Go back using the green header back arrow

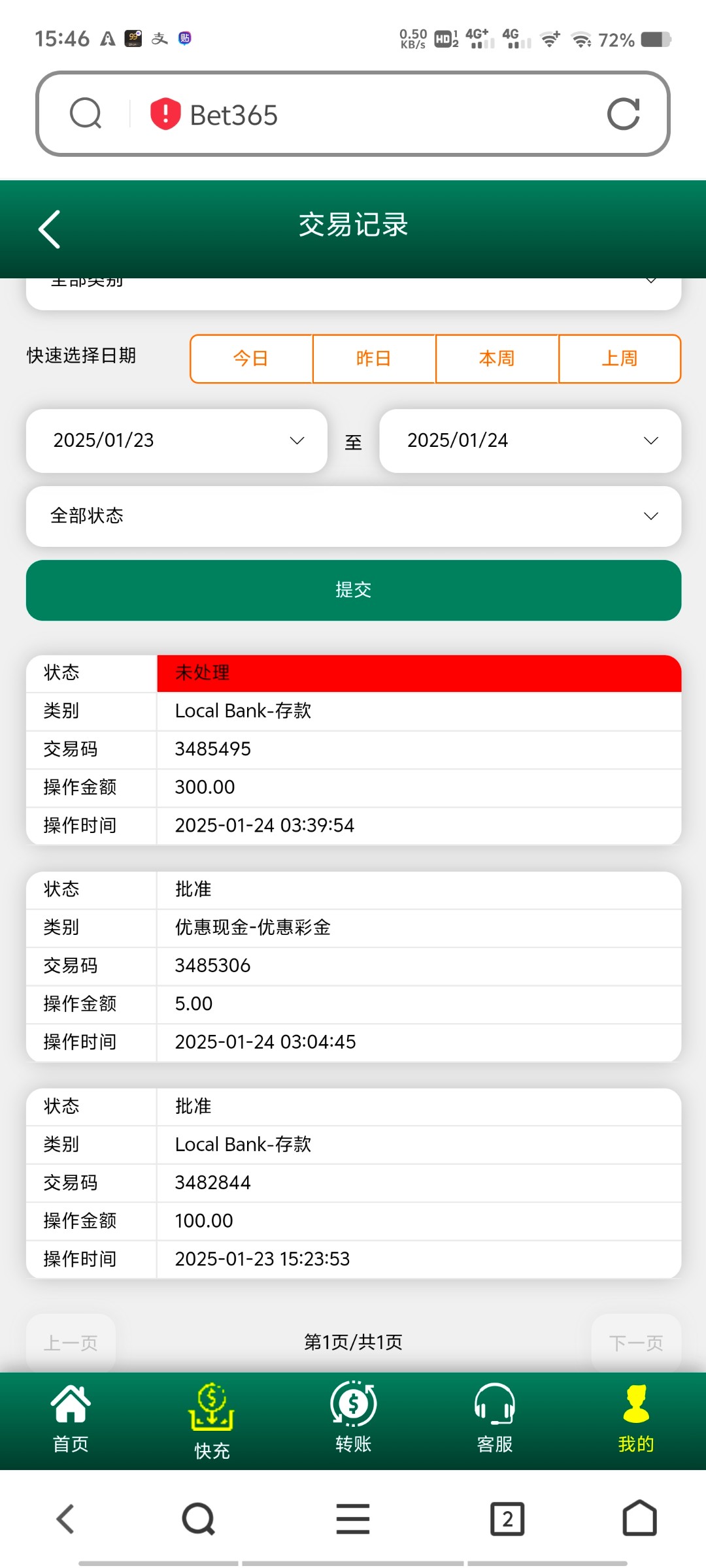[x=50, y=228]
